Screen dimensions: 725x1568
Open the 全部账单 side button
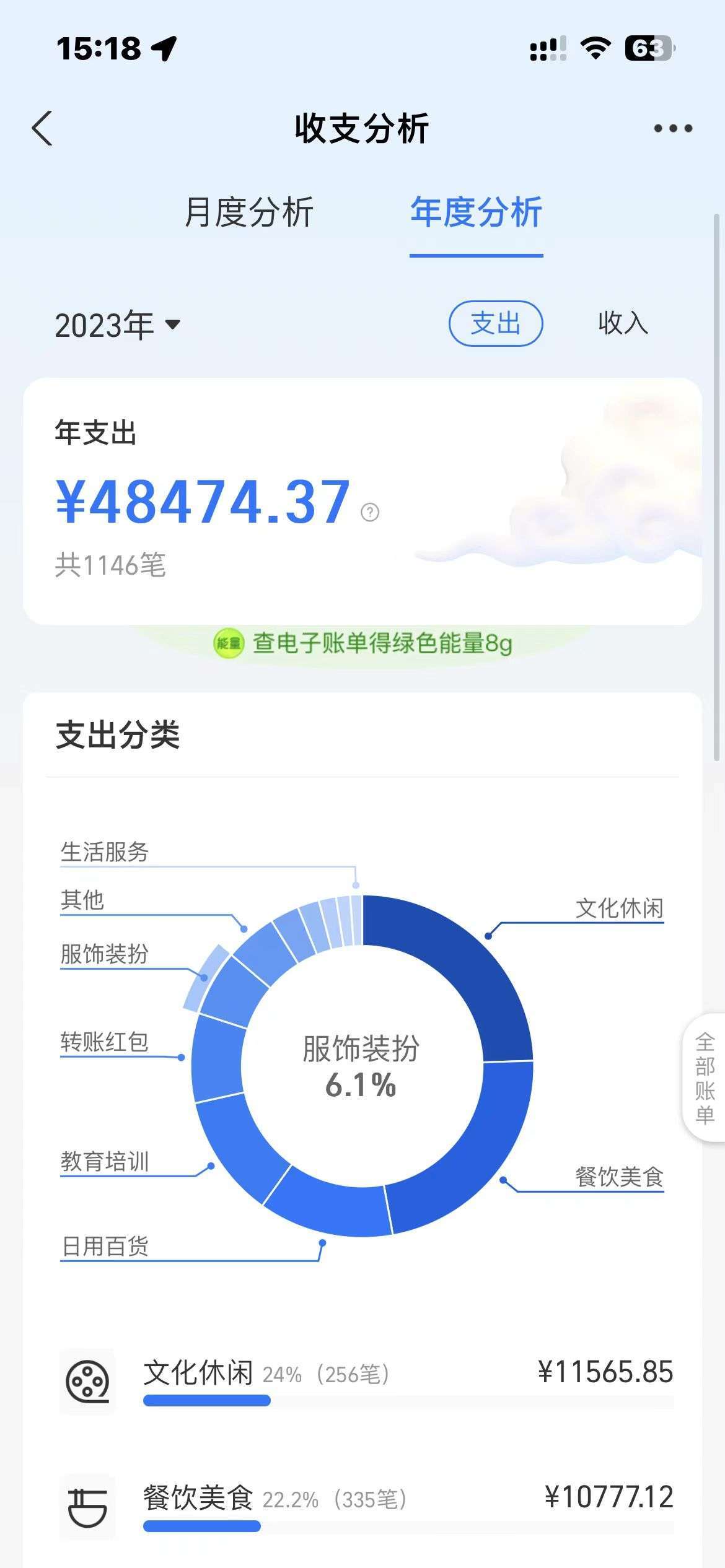(x=705, y=1078)
